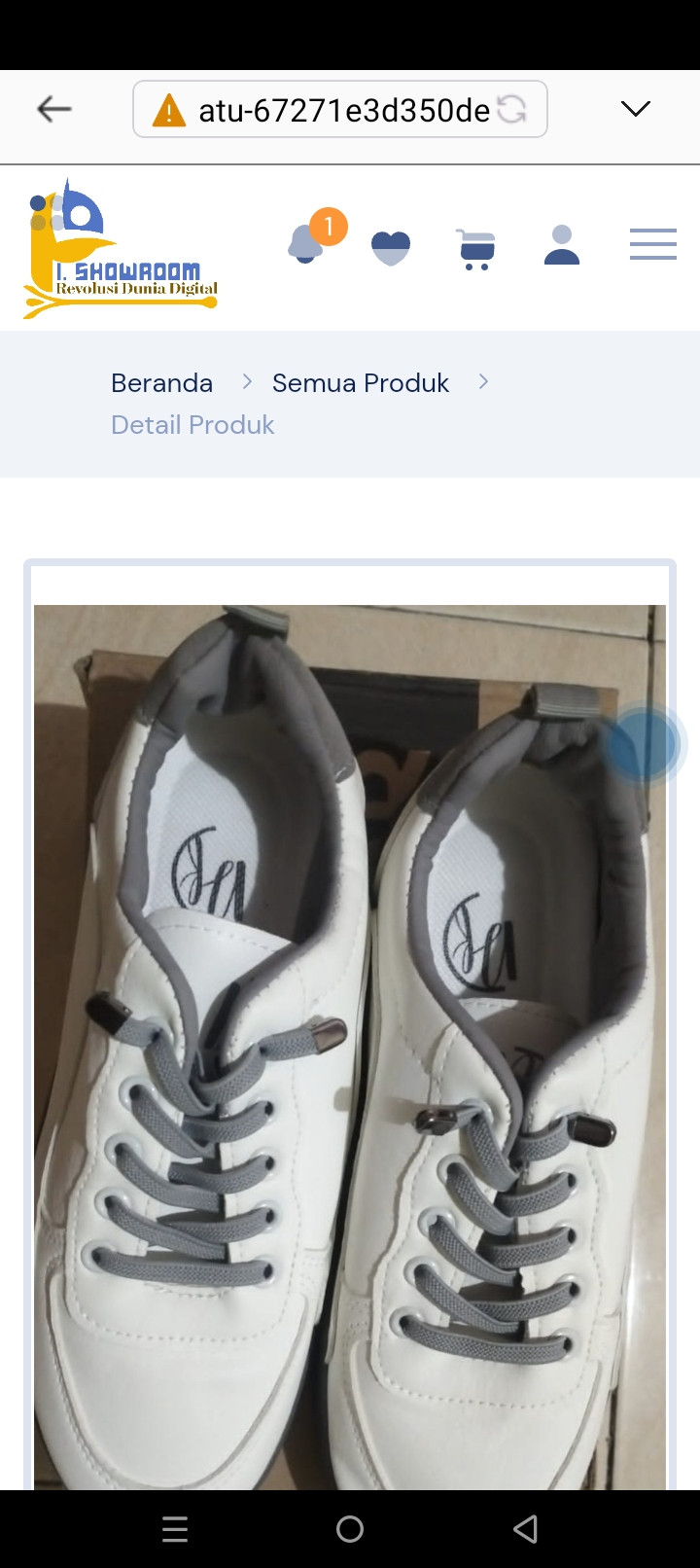700x1568 pixels.
Task: Expand the browser dropdown chevron
Action: [x=635, y=109]
